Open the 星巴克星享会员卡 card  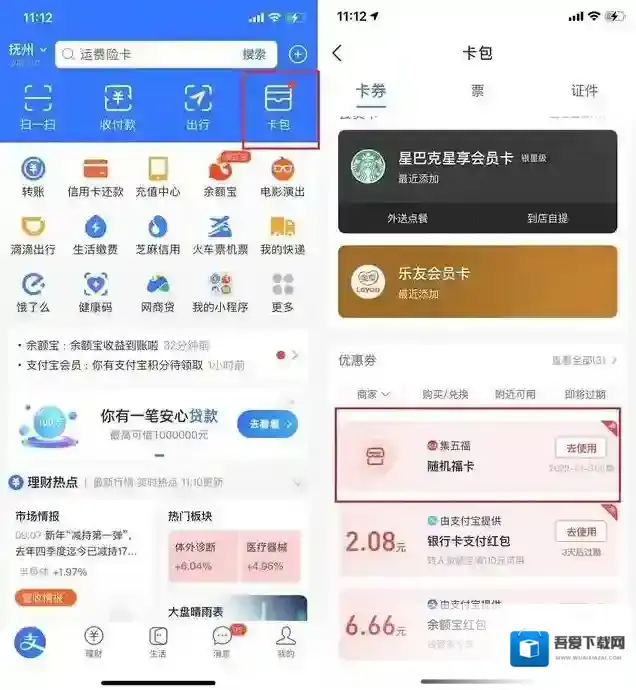(x=477, y=165)
